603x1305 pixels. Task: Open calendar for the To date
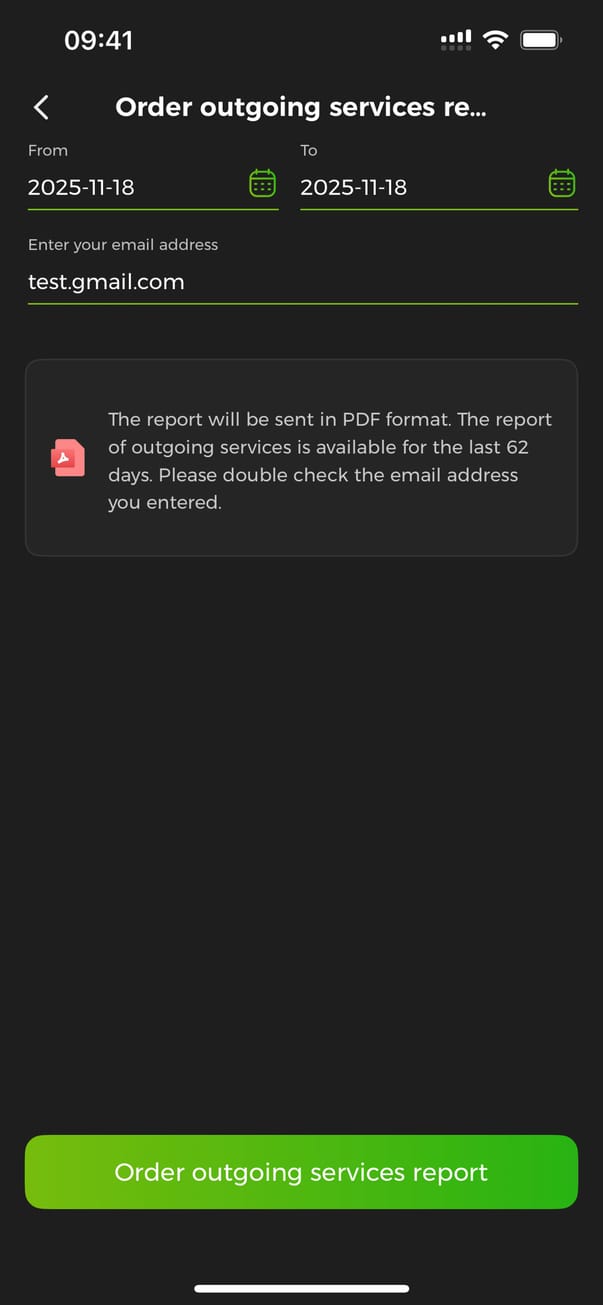(562, 184)
